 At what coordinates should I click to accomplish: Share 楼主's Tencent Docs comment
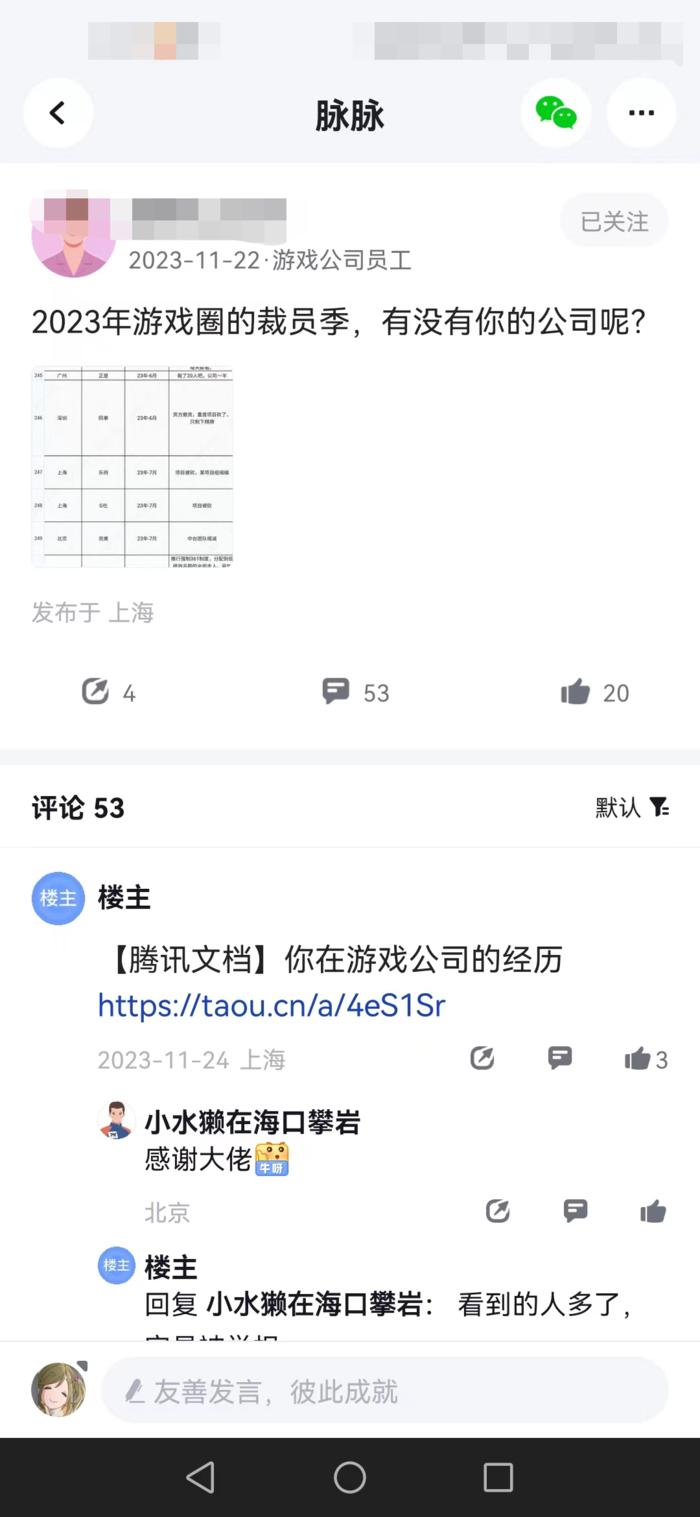tap(482, 1059)
